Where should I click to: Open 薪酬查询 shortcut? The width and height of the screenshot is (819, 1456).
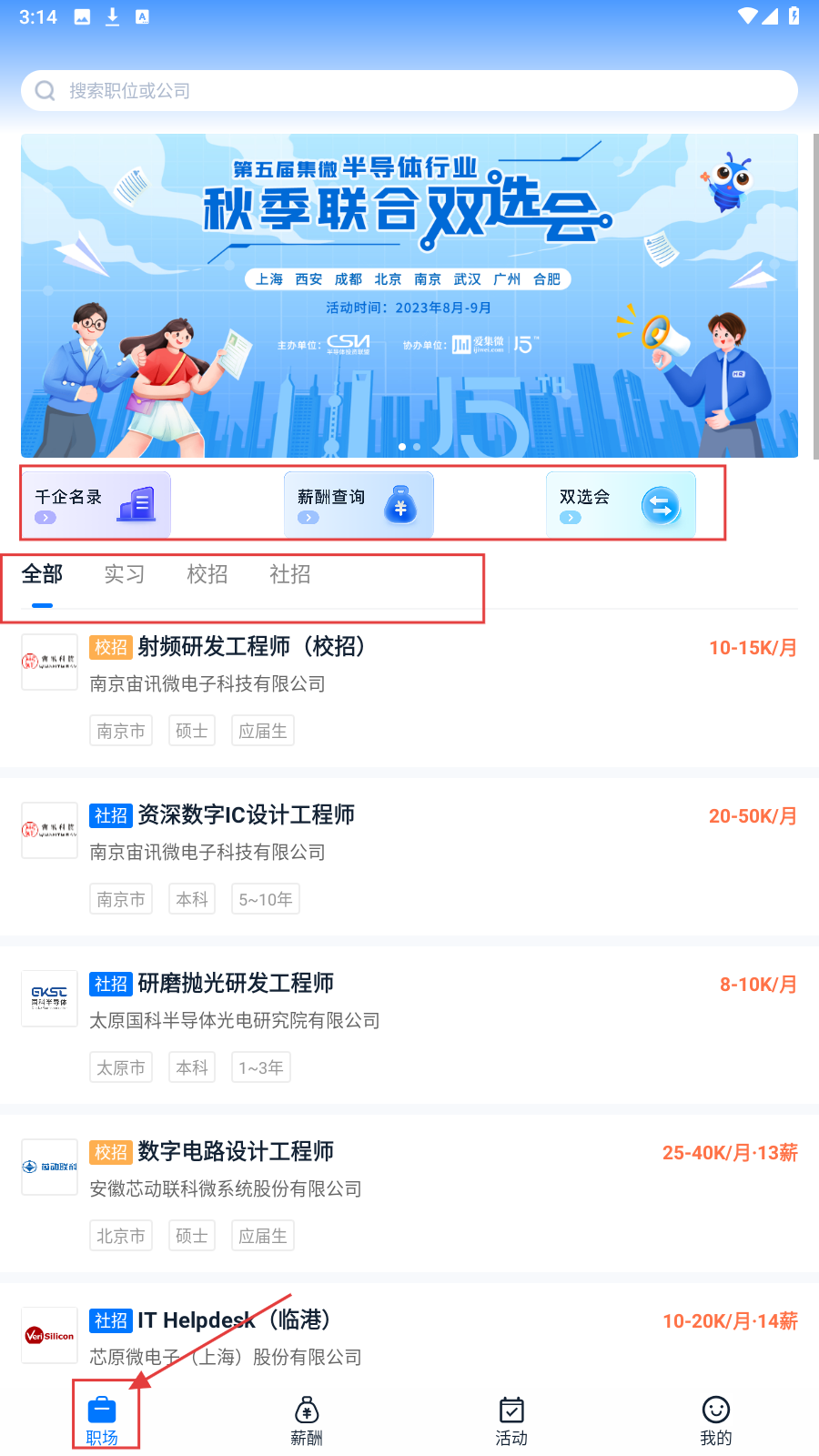(359, 504)
